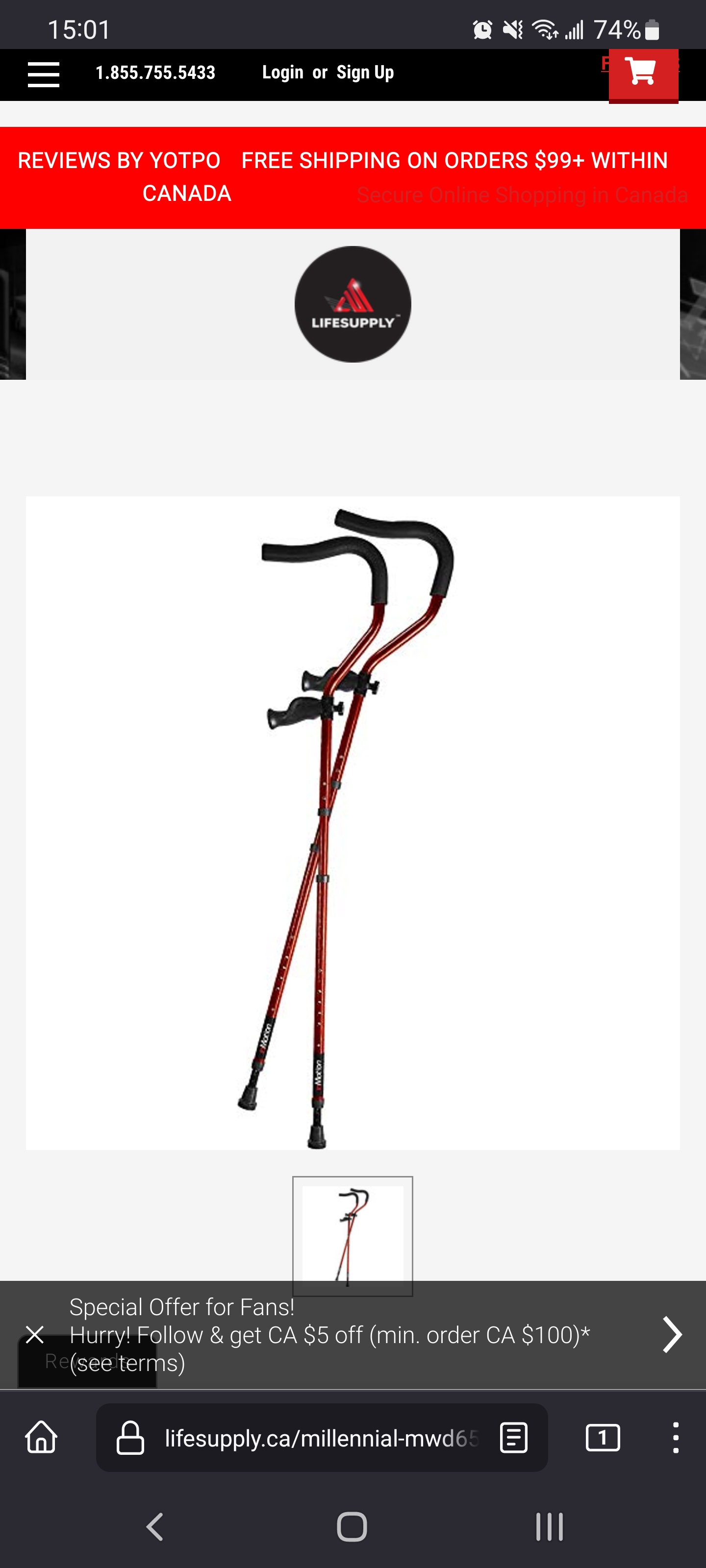Open the hamburger menu

(43, 74)
